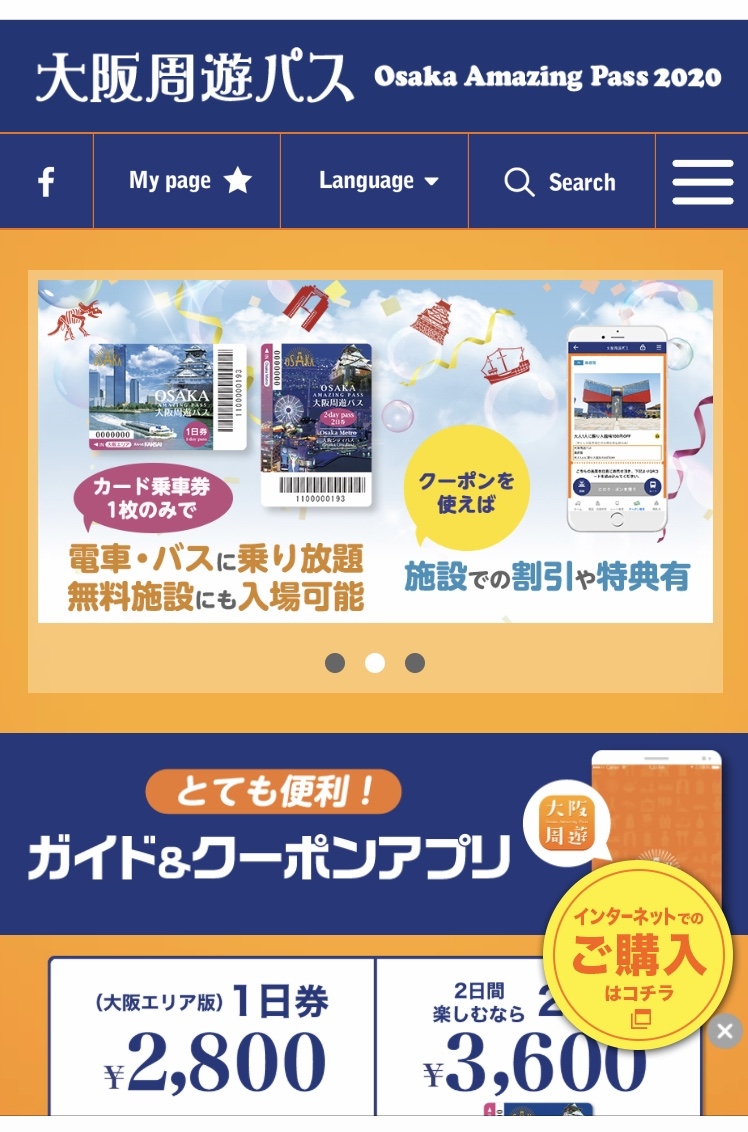Open the Search function
This screenshot has width=748, height=1132.
coord(561,183)
